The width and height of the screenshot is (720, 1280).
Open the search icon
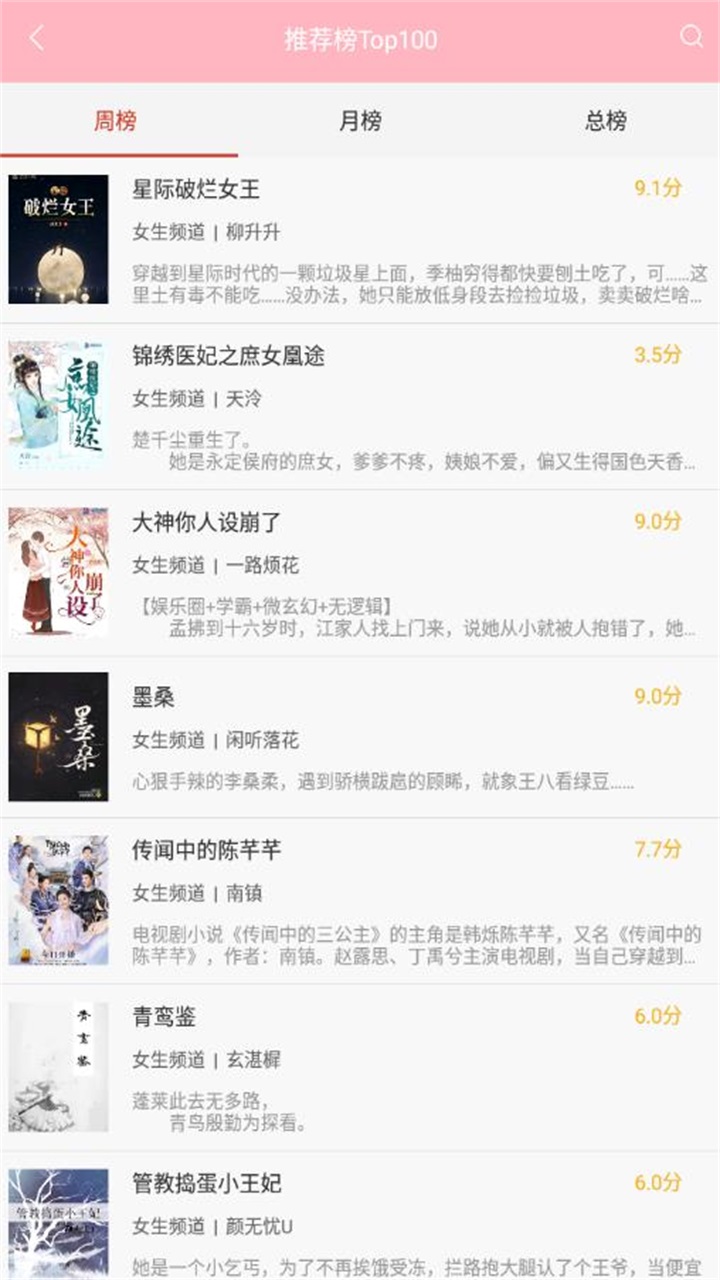pyautogui.click(x=690, y=40)
